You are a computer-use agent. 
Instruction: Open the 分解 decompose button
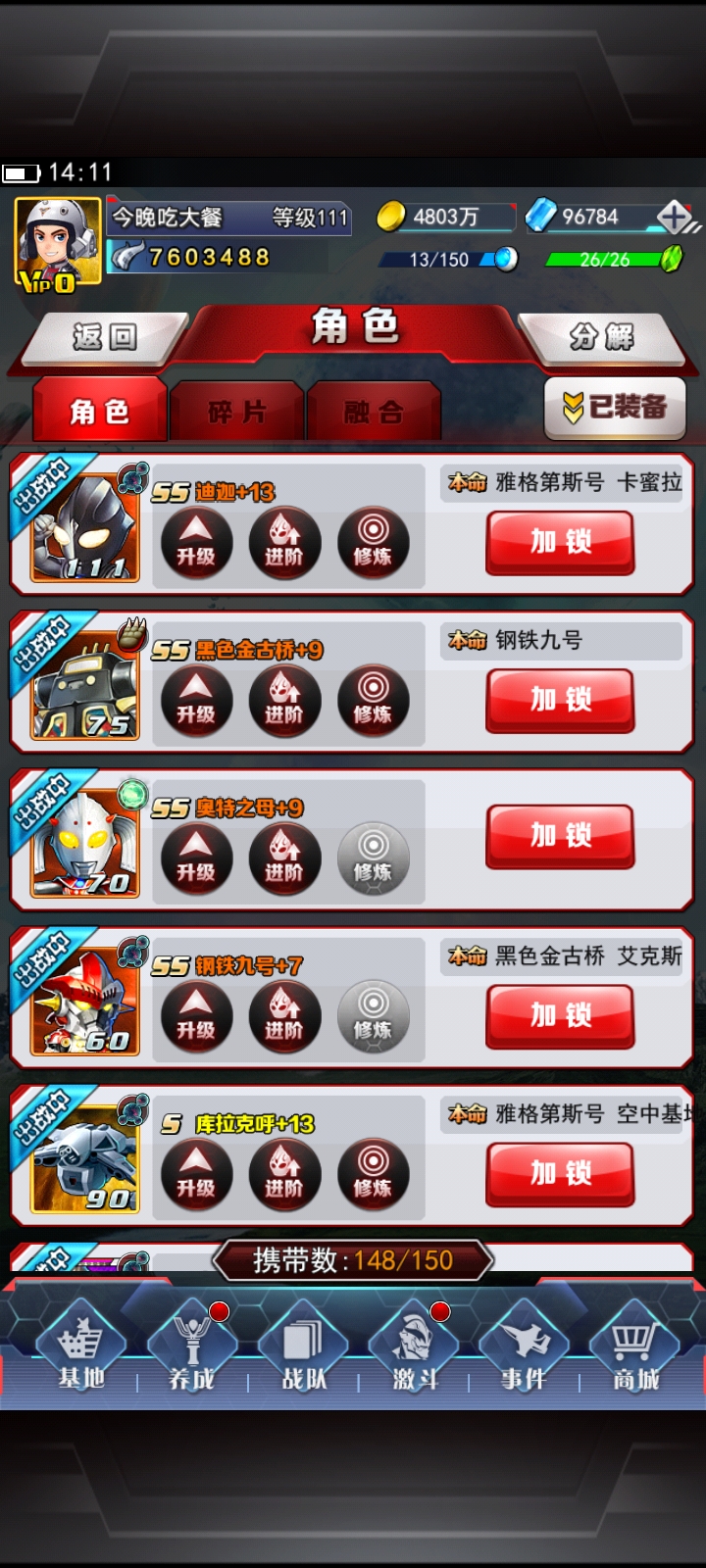(601, 337)
